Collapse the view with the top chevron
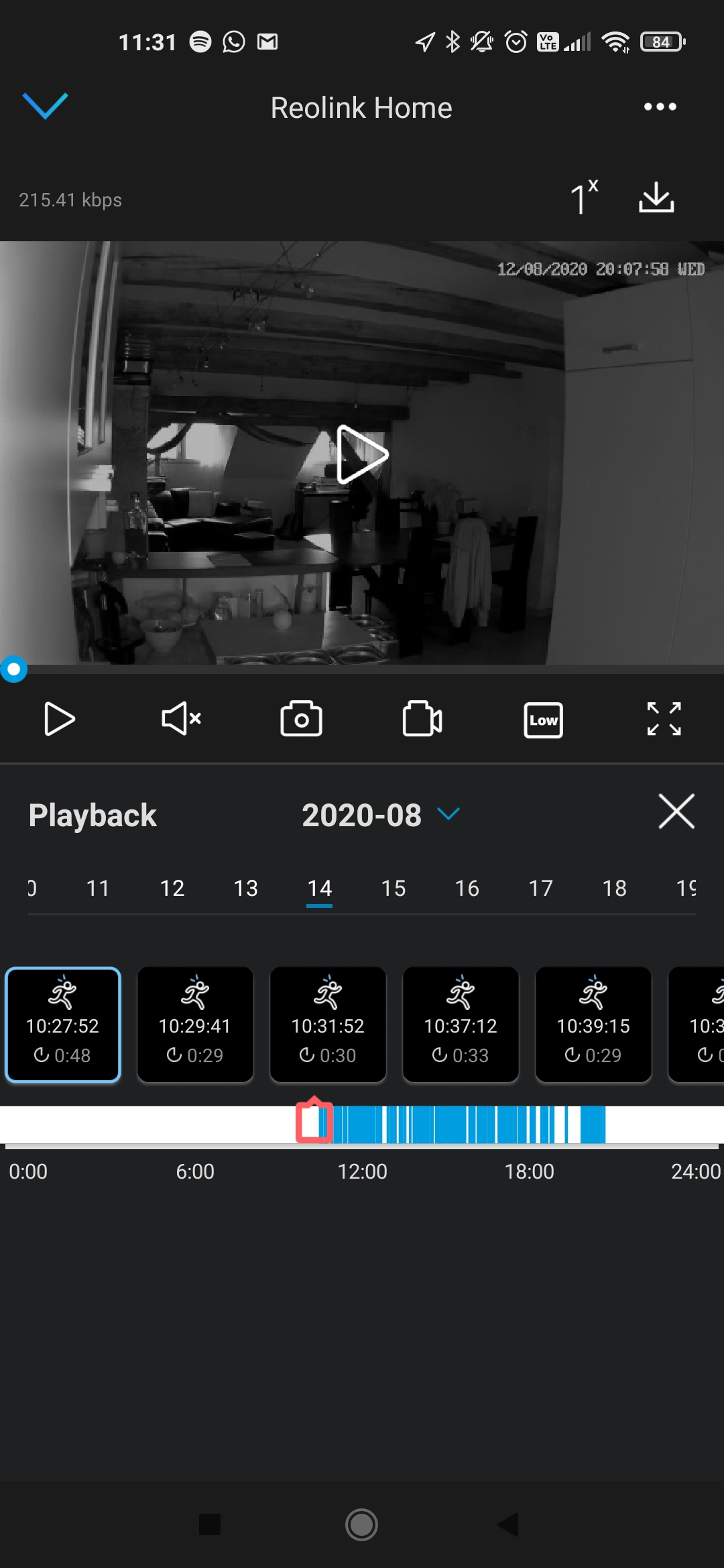 (x=45, y=106)
